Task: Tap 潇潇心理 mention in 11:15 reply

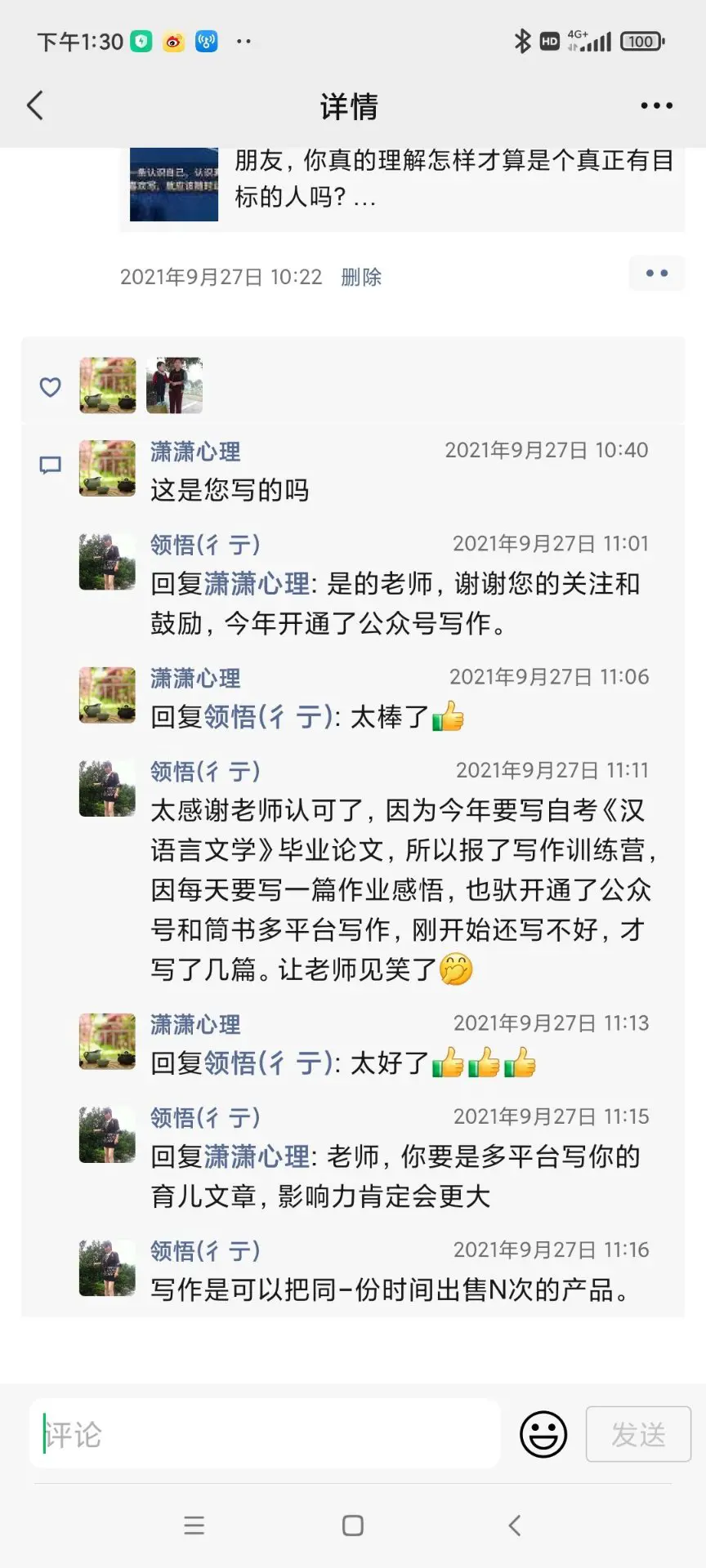Action: (257, 1156)
